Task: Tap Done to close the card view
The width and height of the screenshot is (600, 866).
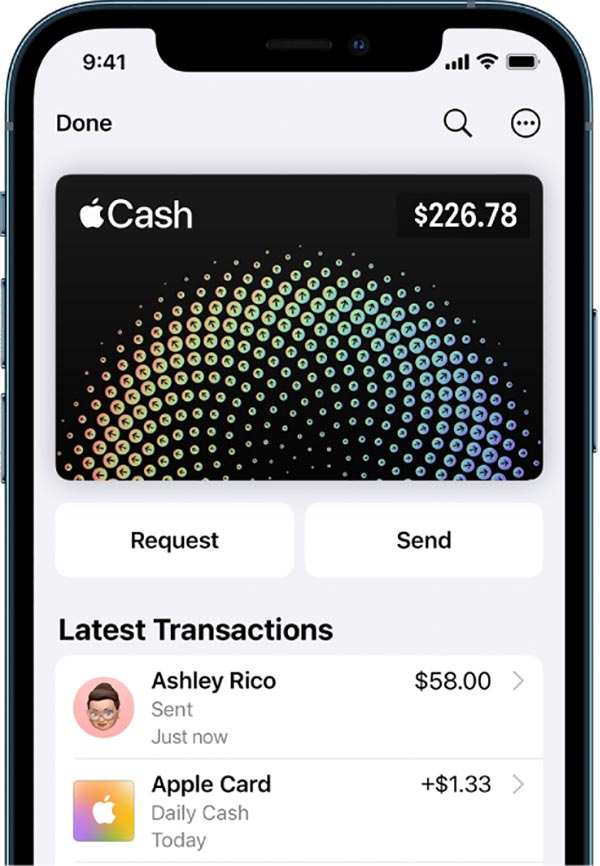Action: (x=84, y=123)
